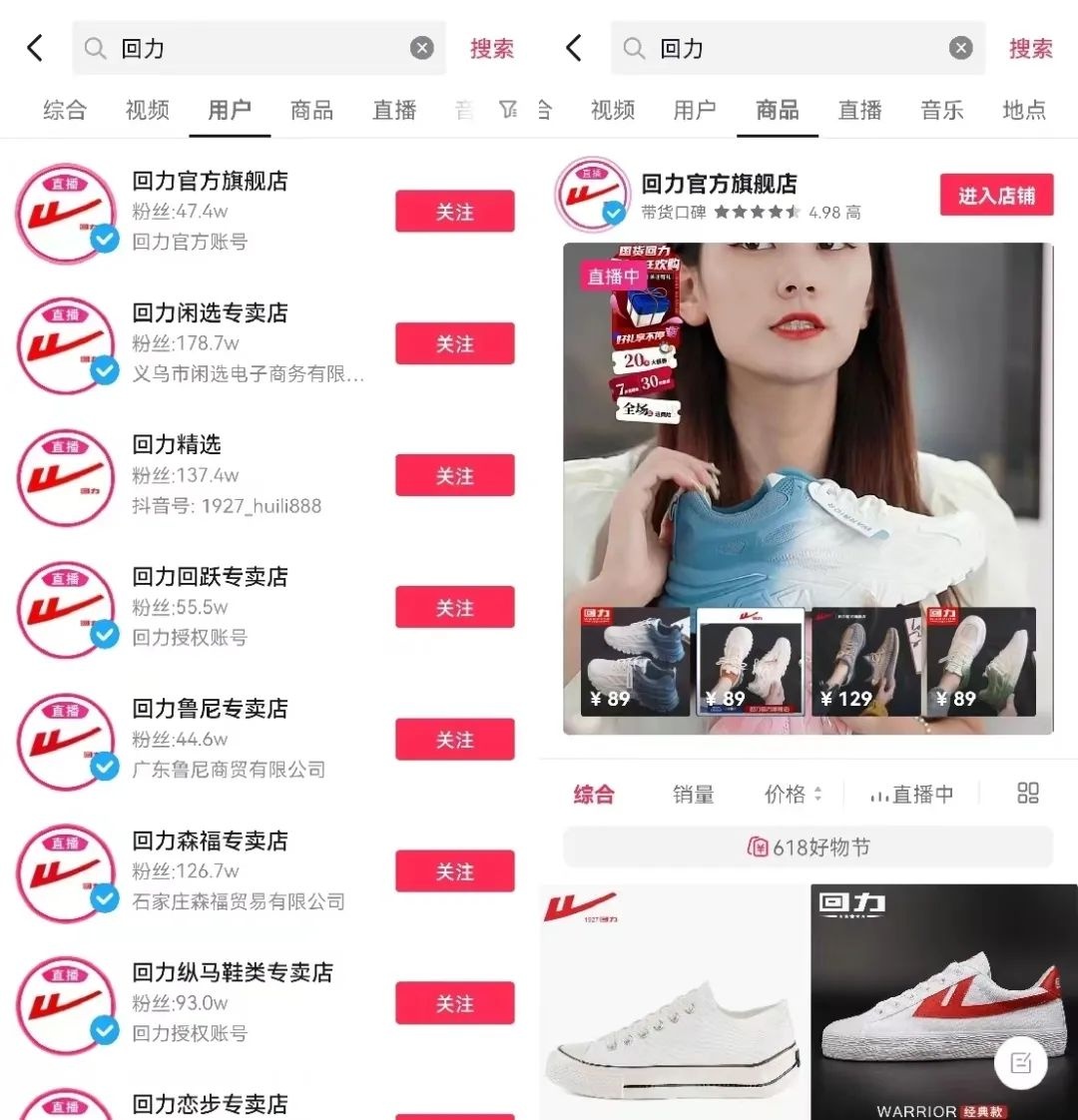Follow the 回力官方旗舰店 account
Image resolution: width=1078 pixels, height=1120 pixels.
pos(454,212)
